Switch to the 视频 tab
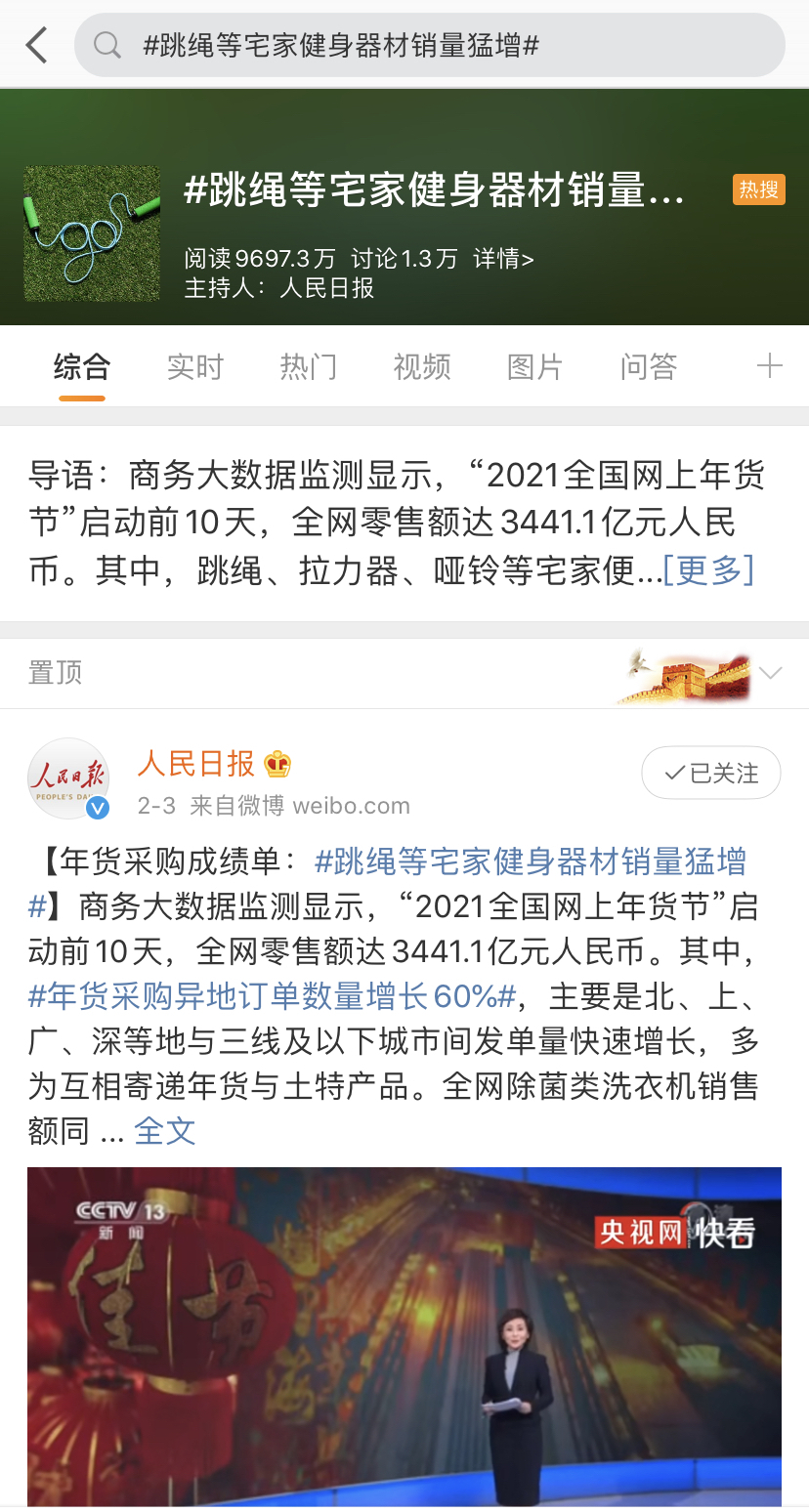 pos(421,366)
